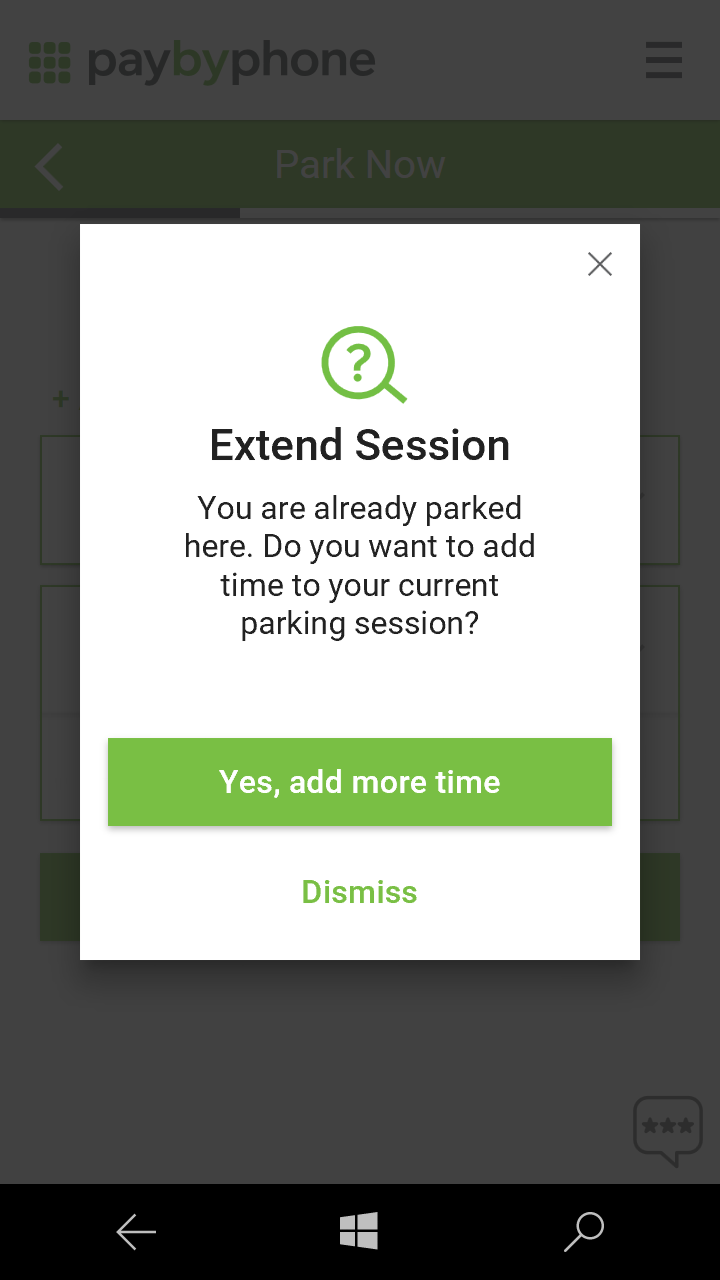
Task: Go back from Park Now
Action: [49, 166]
